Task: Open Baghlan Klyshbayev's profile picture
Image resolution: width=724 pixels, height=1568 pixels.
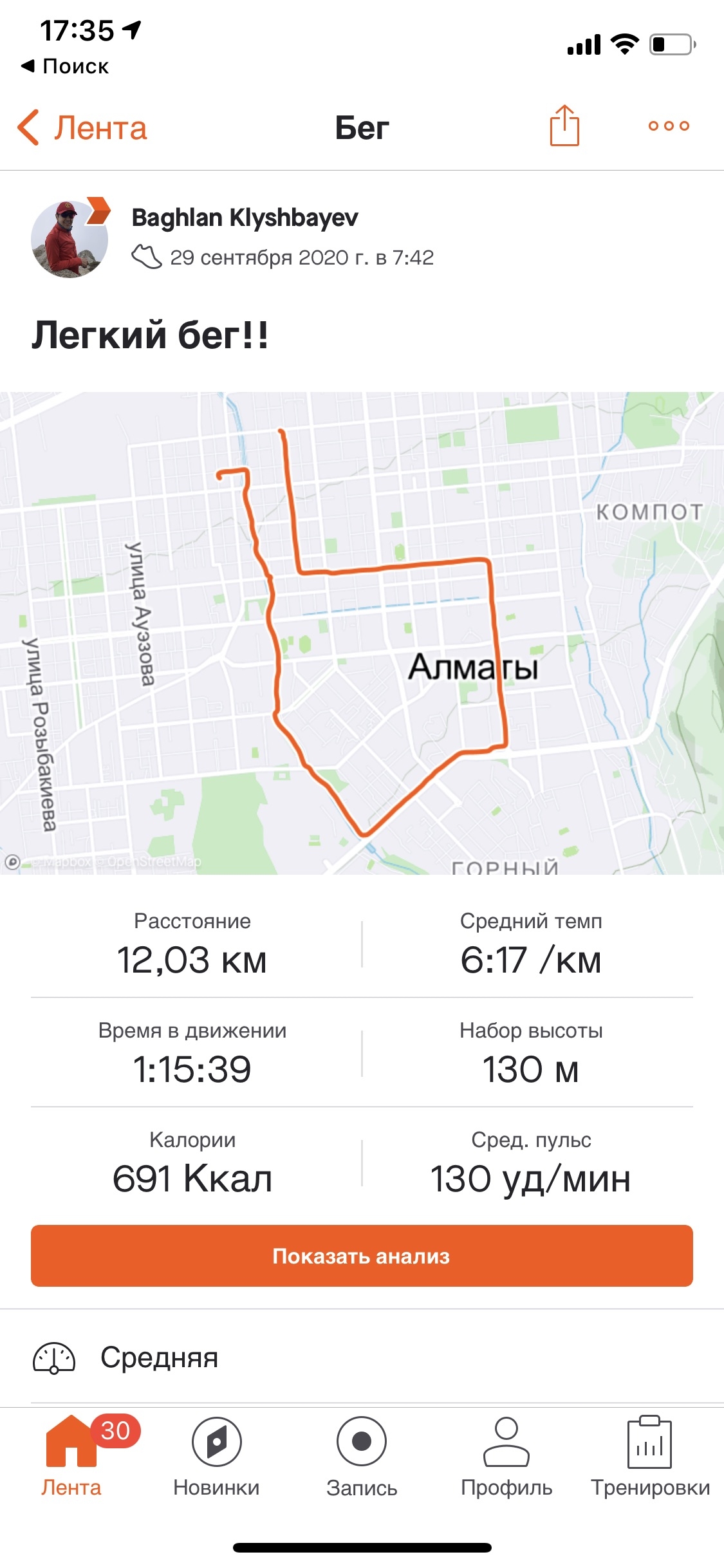Action: (70, 239)
